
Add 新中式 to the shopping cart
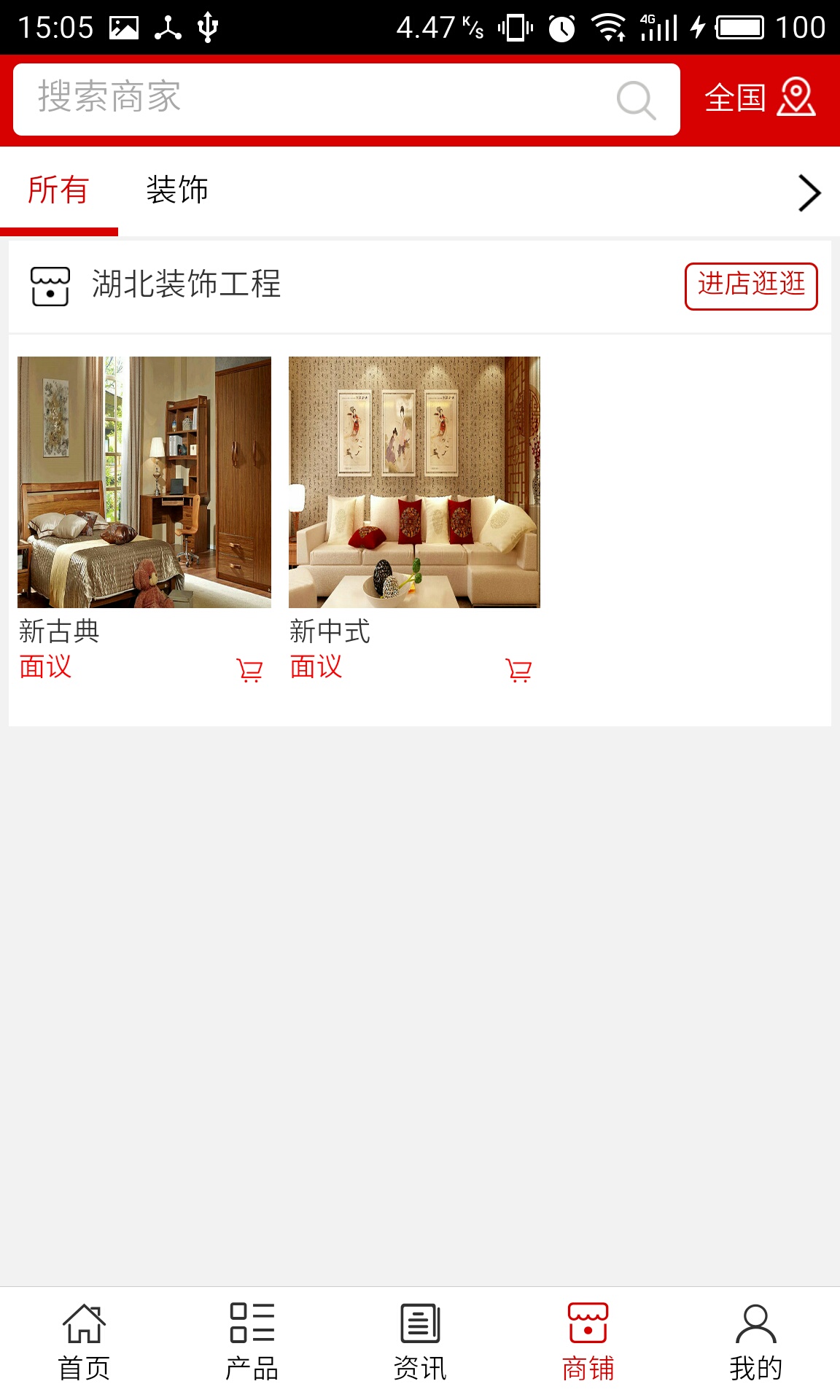[x=518, y=669]
